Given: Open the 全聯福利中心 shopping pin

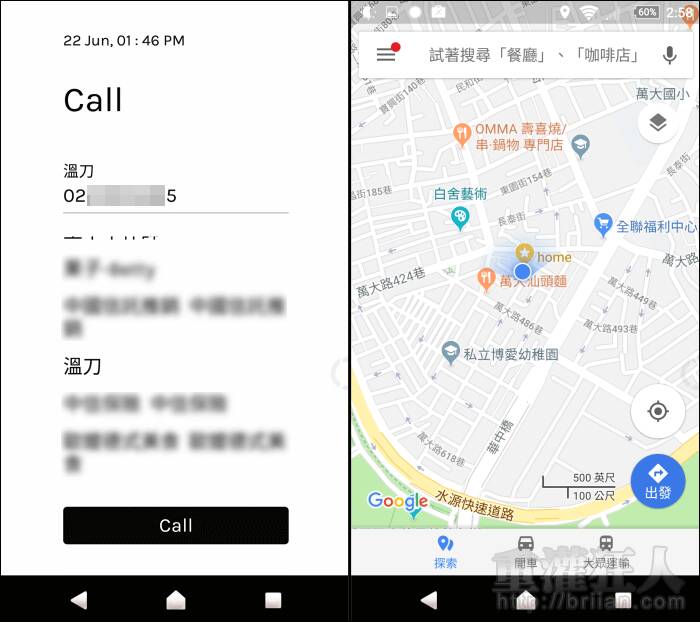Looking at the screenshot, I should point(603,224).
